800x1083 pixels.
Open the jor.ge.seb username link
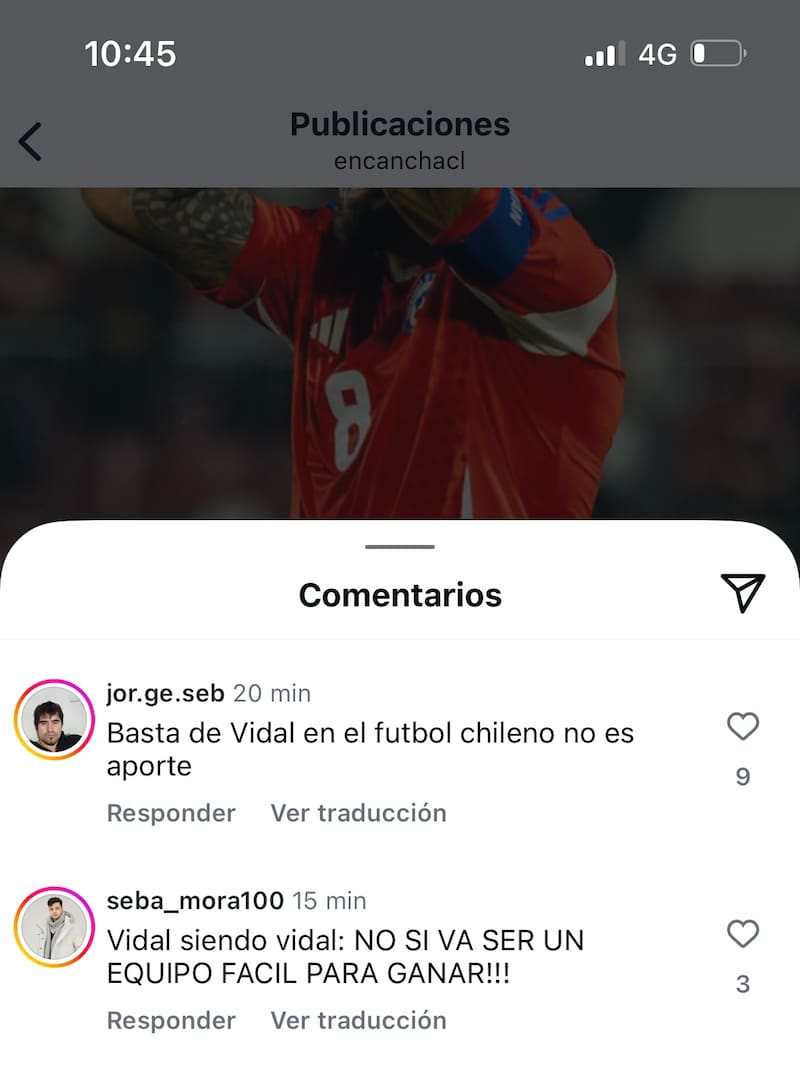point(165,693)
